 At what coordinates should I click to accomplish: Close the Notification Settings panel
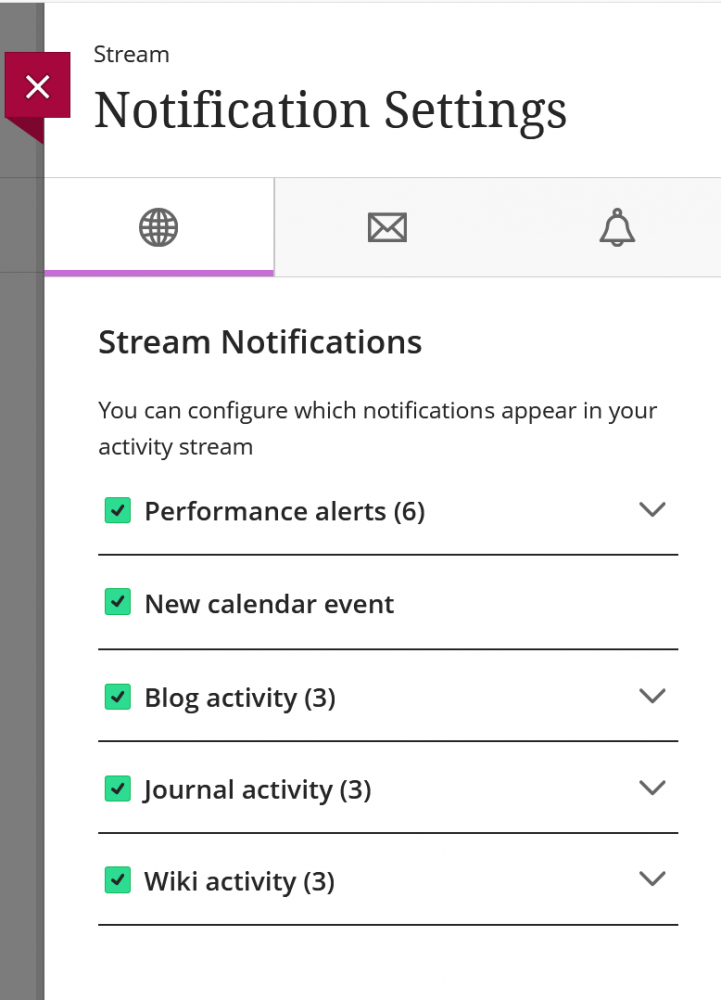tap(37, 86)
